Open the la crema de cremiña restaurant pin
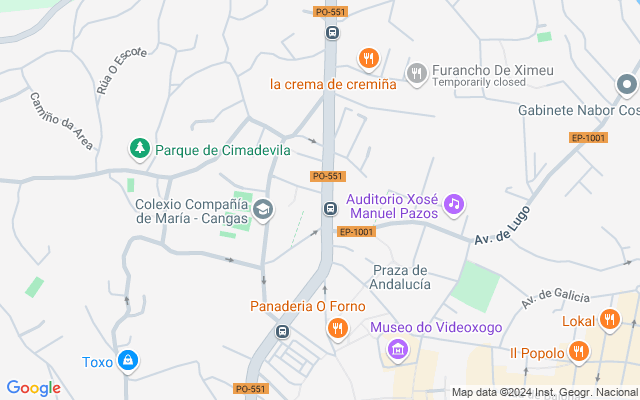Viewport: 640px width, 400px height. coord(369,58)
